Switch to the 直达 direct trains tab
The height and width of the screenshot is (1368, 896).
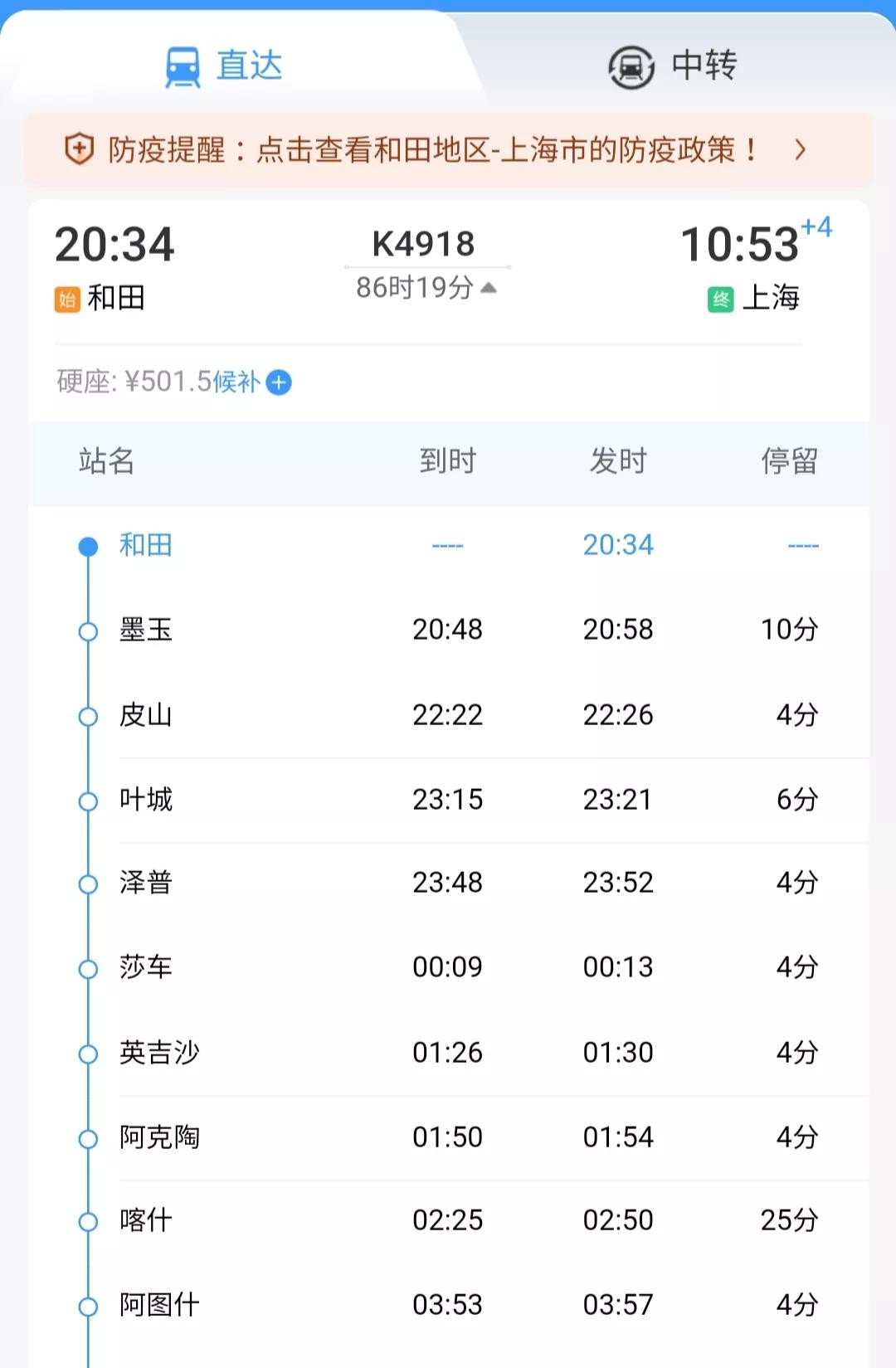225,66
